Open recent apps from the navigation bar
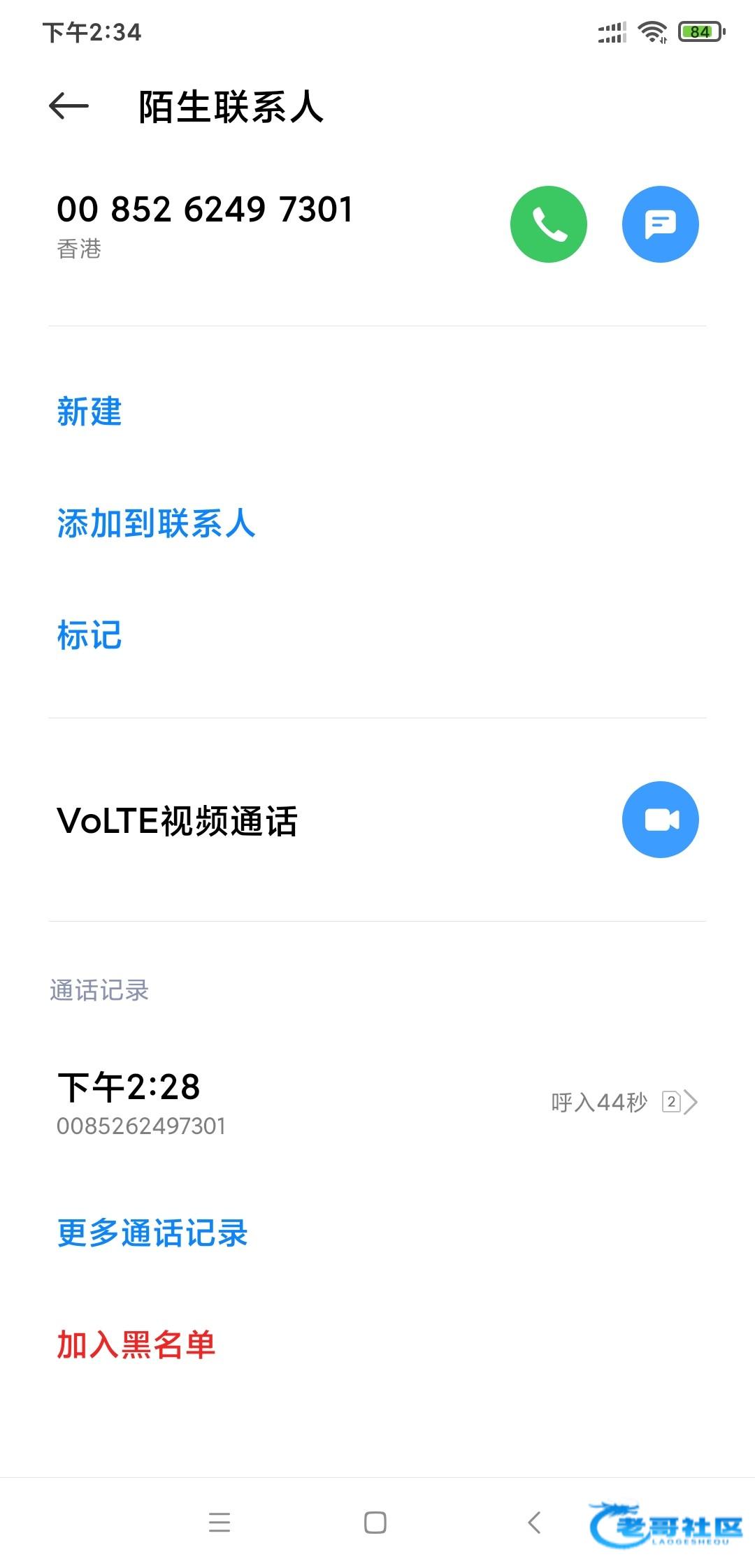This screenshot has height=1568, width=755. coord(220,1523)
